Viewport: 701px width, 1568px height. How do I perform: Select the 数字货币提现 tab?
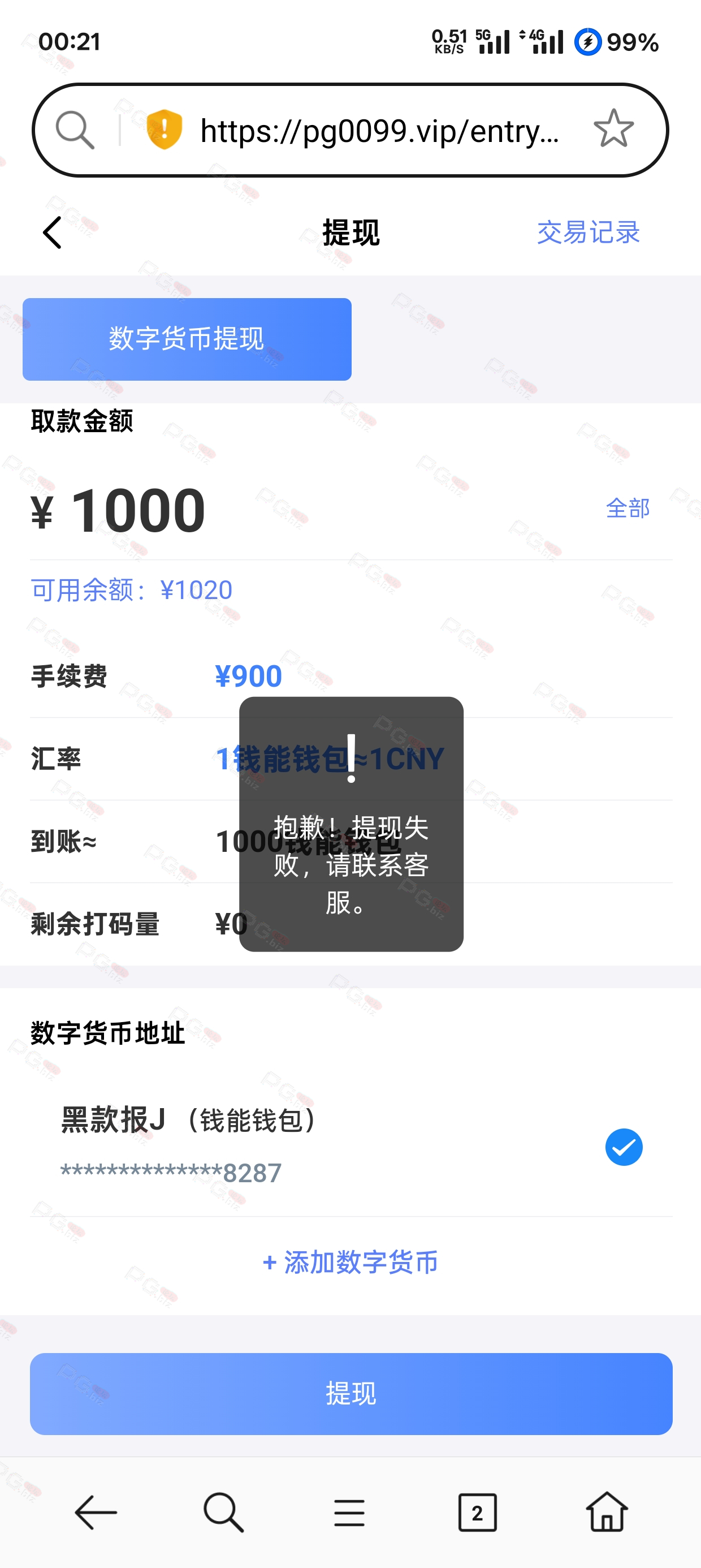coord(187,339)
